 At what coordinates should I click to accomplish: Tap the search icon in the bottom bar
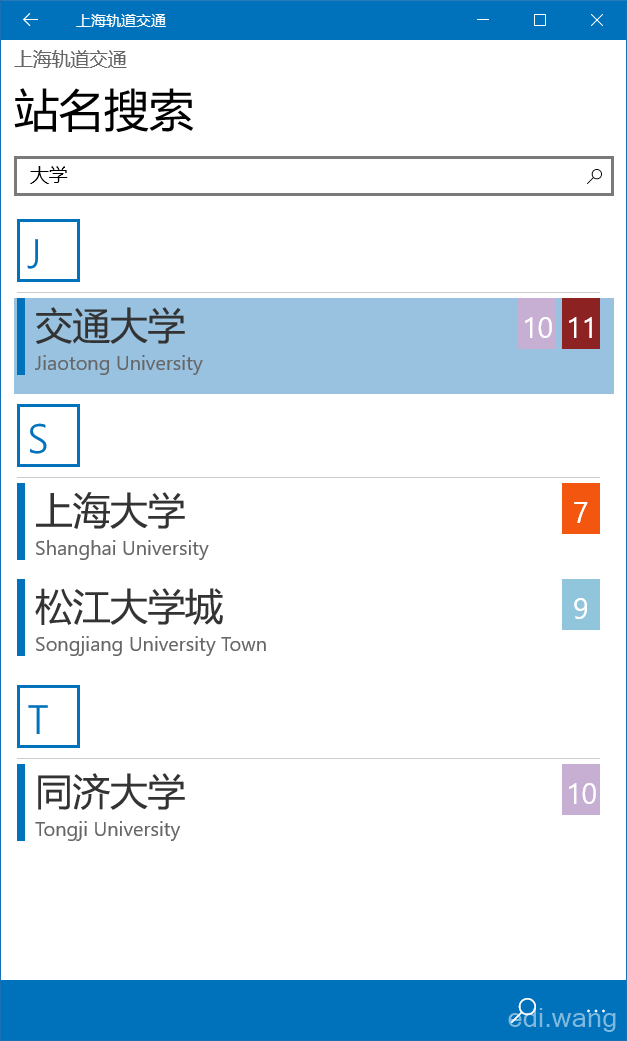coord(527,1009)
